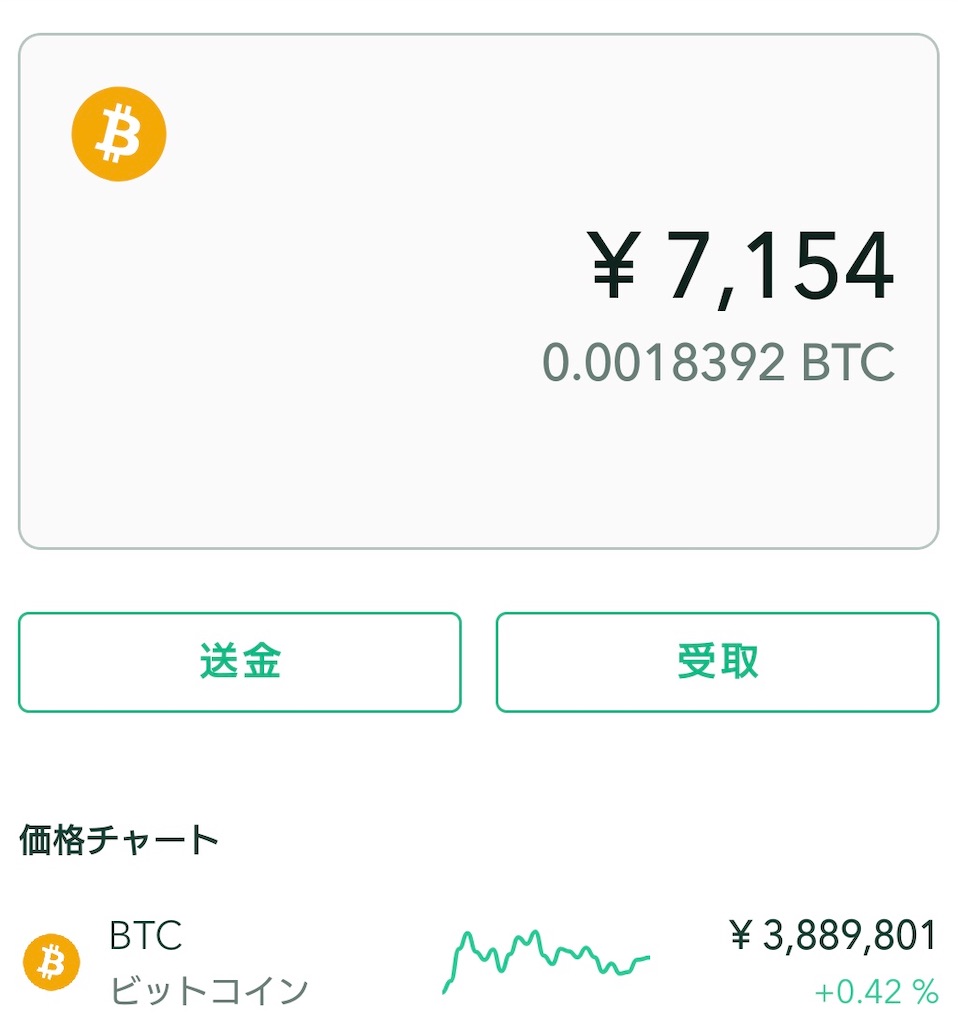Viewport: 958px width, 1024px height.
Task: Open Bitcoin details via the orange coin icon
Action: pyautogui.click(x=52, y=963)
